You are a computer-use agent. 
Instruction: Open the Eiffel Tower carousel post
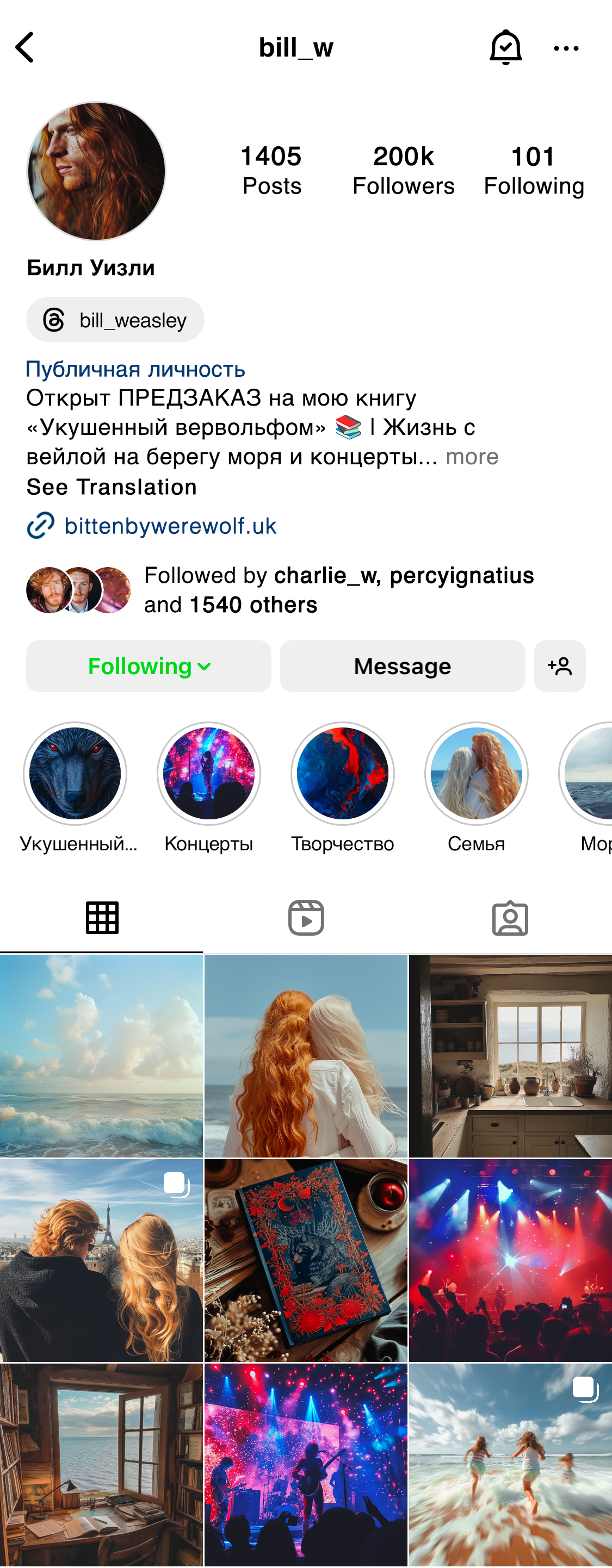101,1260
